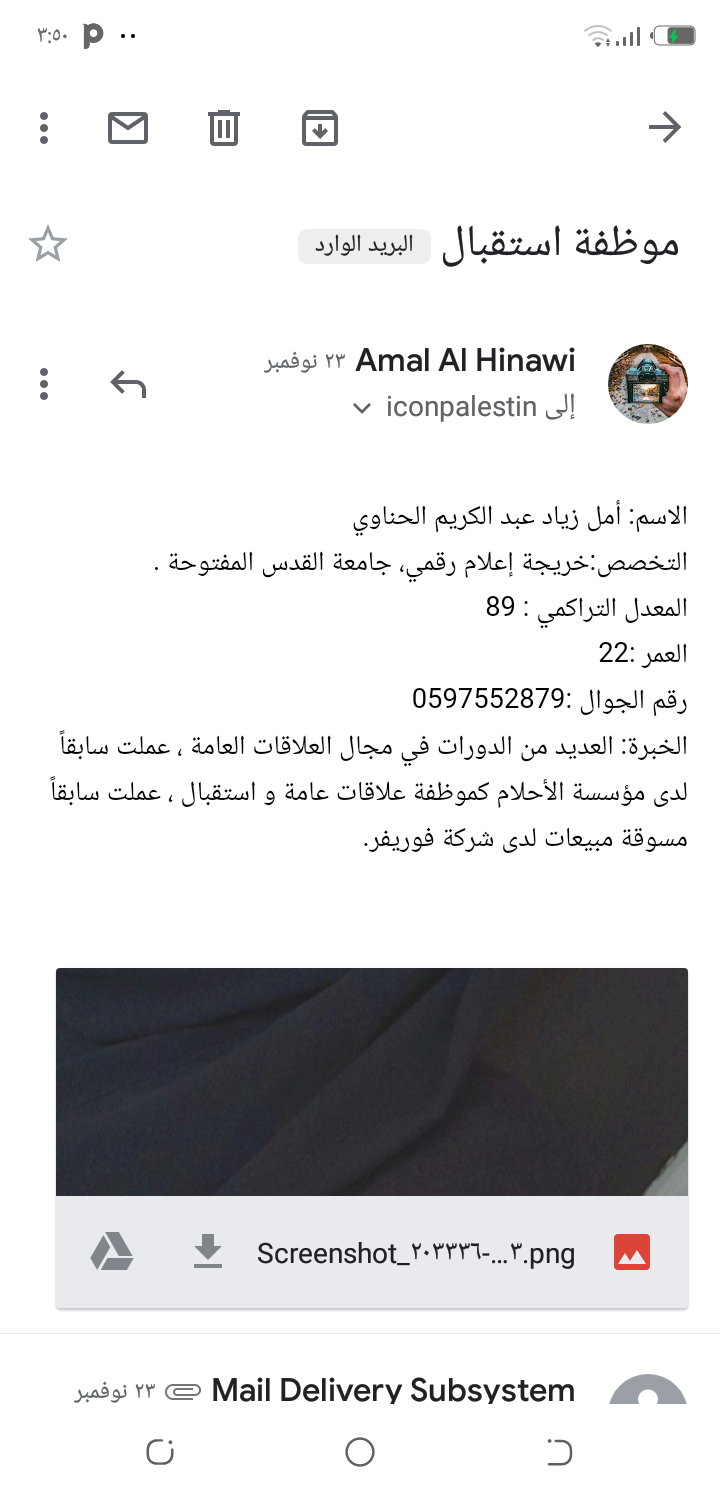720x1500 pixels.
Task: Open more options for Amal's message
Action: pos(44,384)
